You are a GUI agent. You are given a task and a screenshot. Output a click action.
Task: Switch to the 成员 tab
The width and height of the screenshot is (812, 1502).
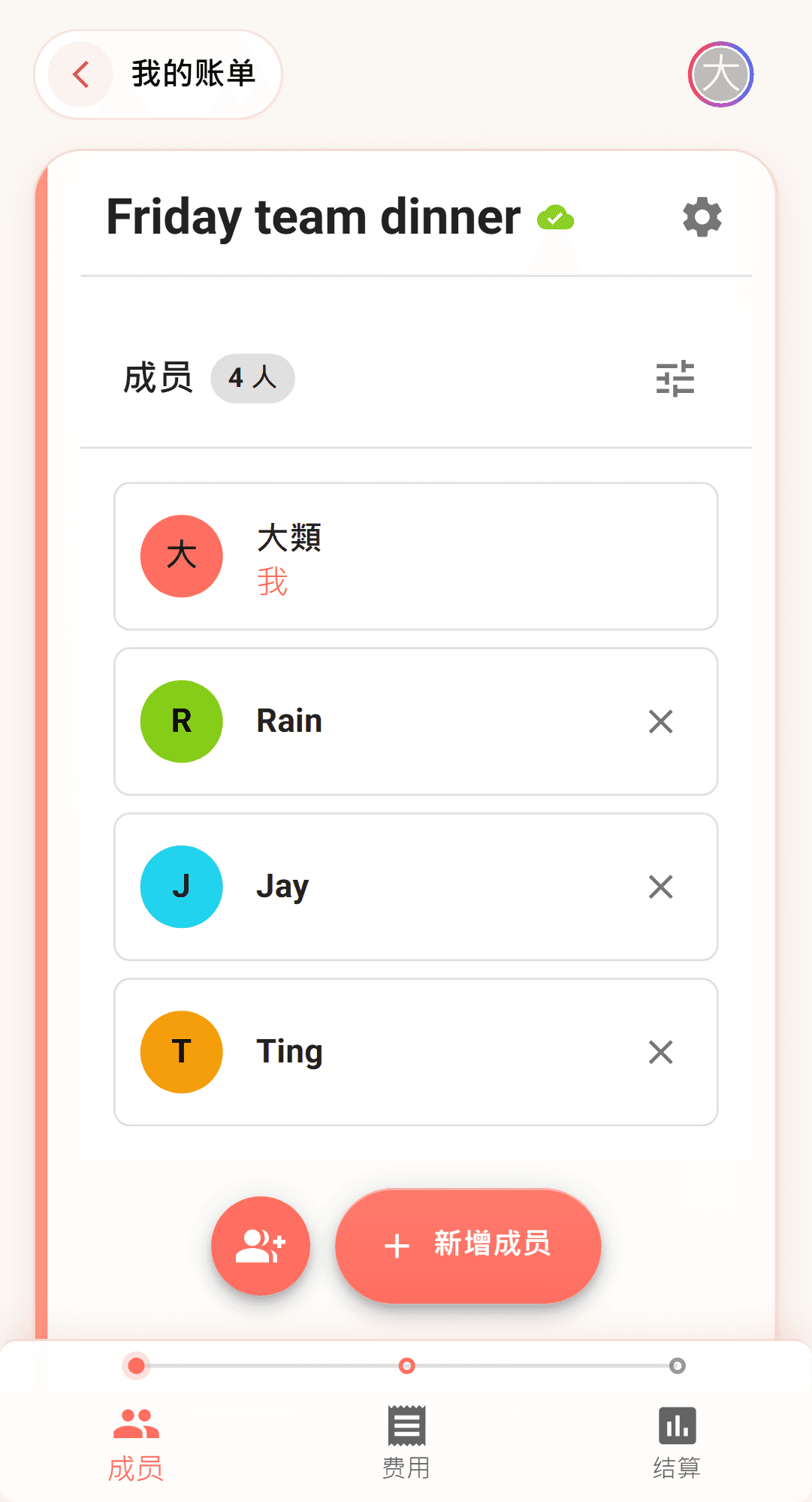(x=136, y=1443)
